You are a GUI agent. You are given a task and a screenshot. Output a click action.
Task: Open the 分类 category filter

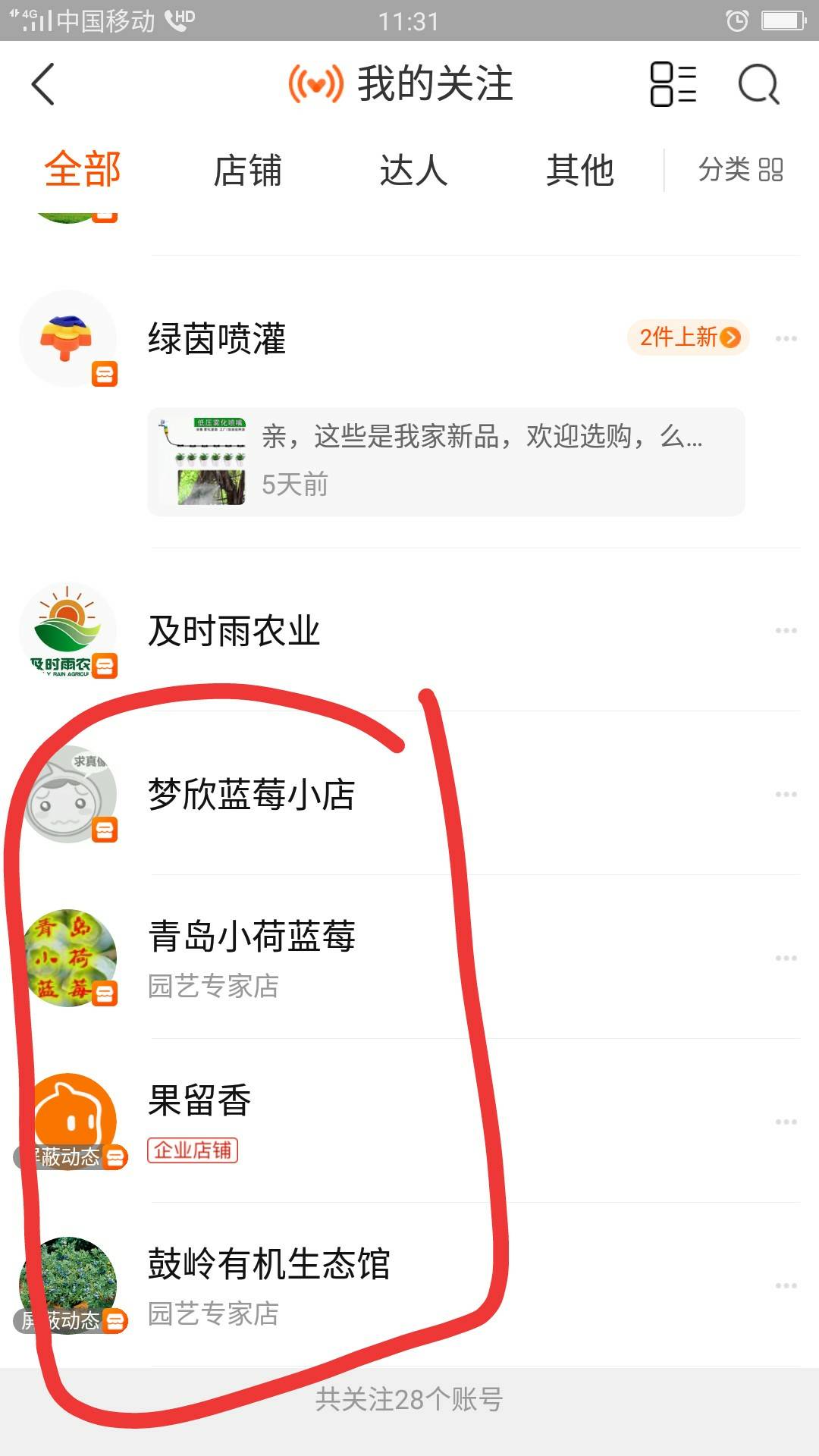(x=740, y=170)
